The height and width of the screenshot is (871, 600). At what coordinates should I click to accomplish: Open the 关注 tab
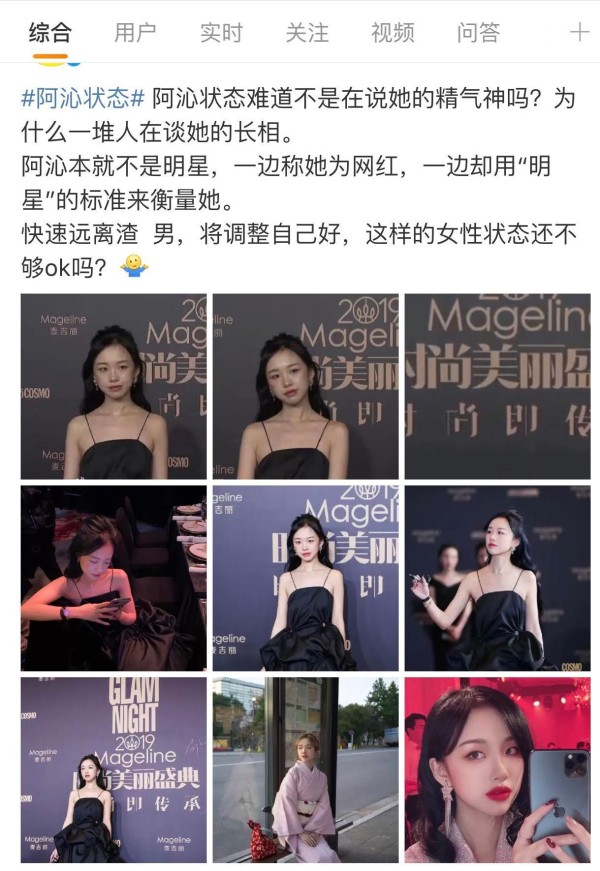307,32
